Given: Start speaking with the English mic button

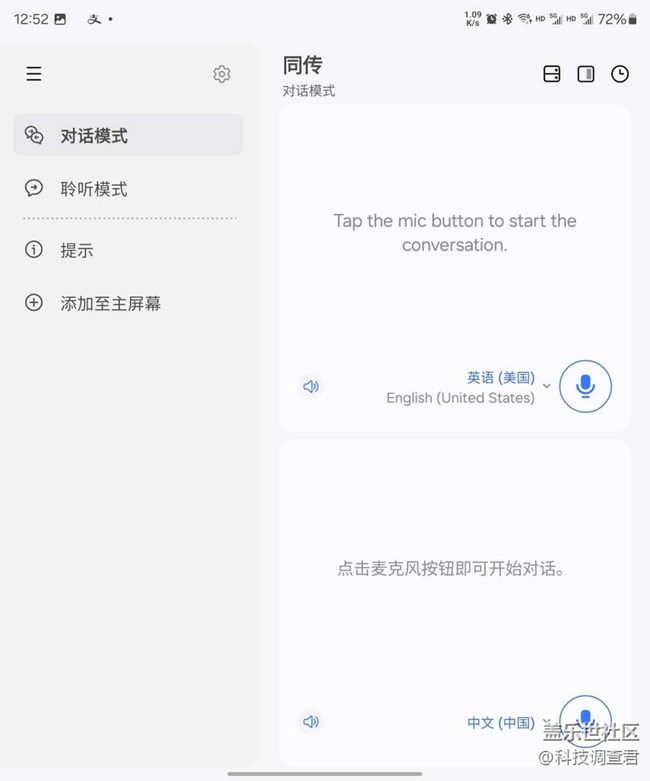Looking at the screenshot, I should (x=585, y=386).
